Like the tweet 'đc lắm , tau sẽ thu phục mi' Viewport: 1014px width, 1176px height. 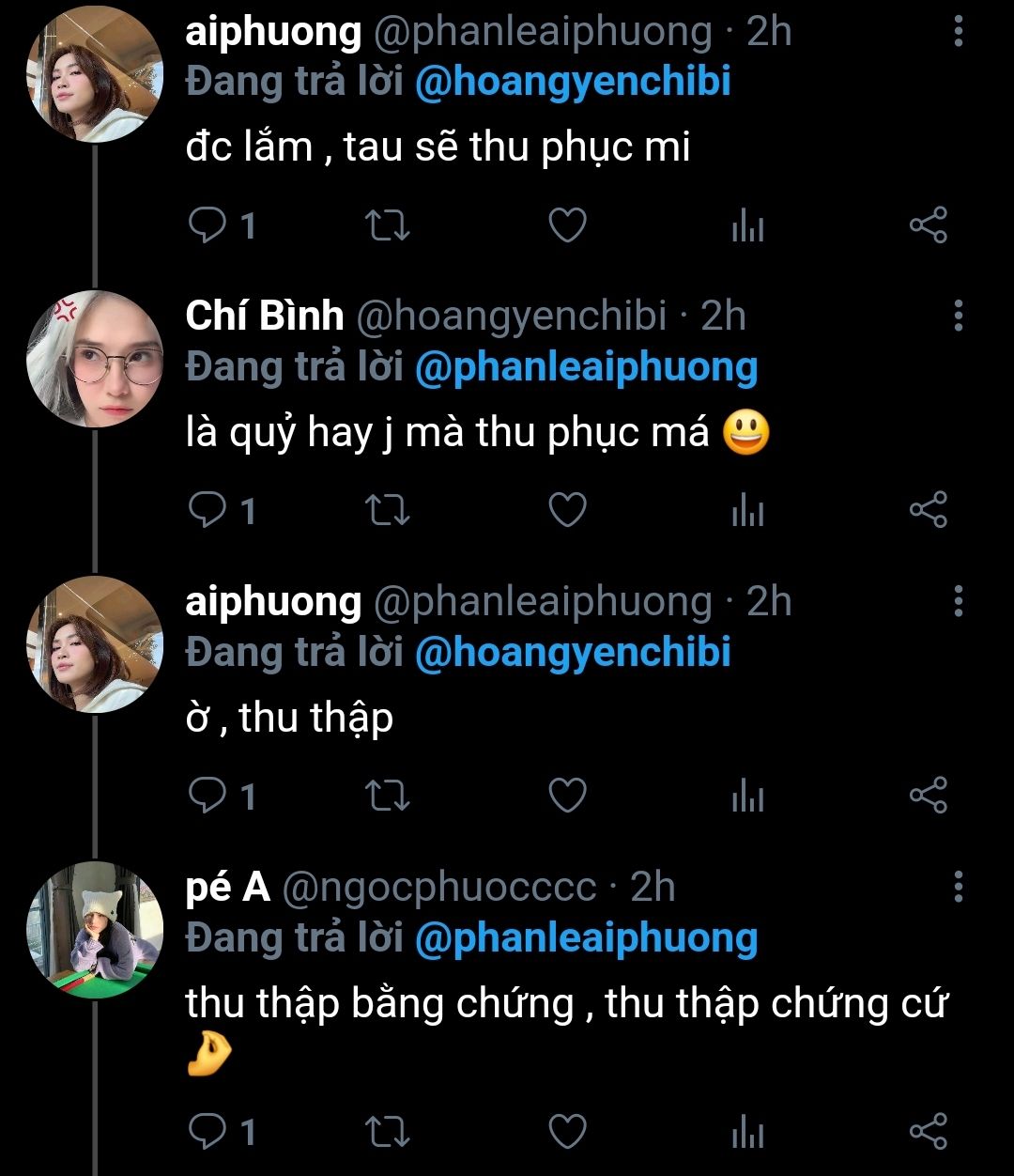click(x=567, y=225)
